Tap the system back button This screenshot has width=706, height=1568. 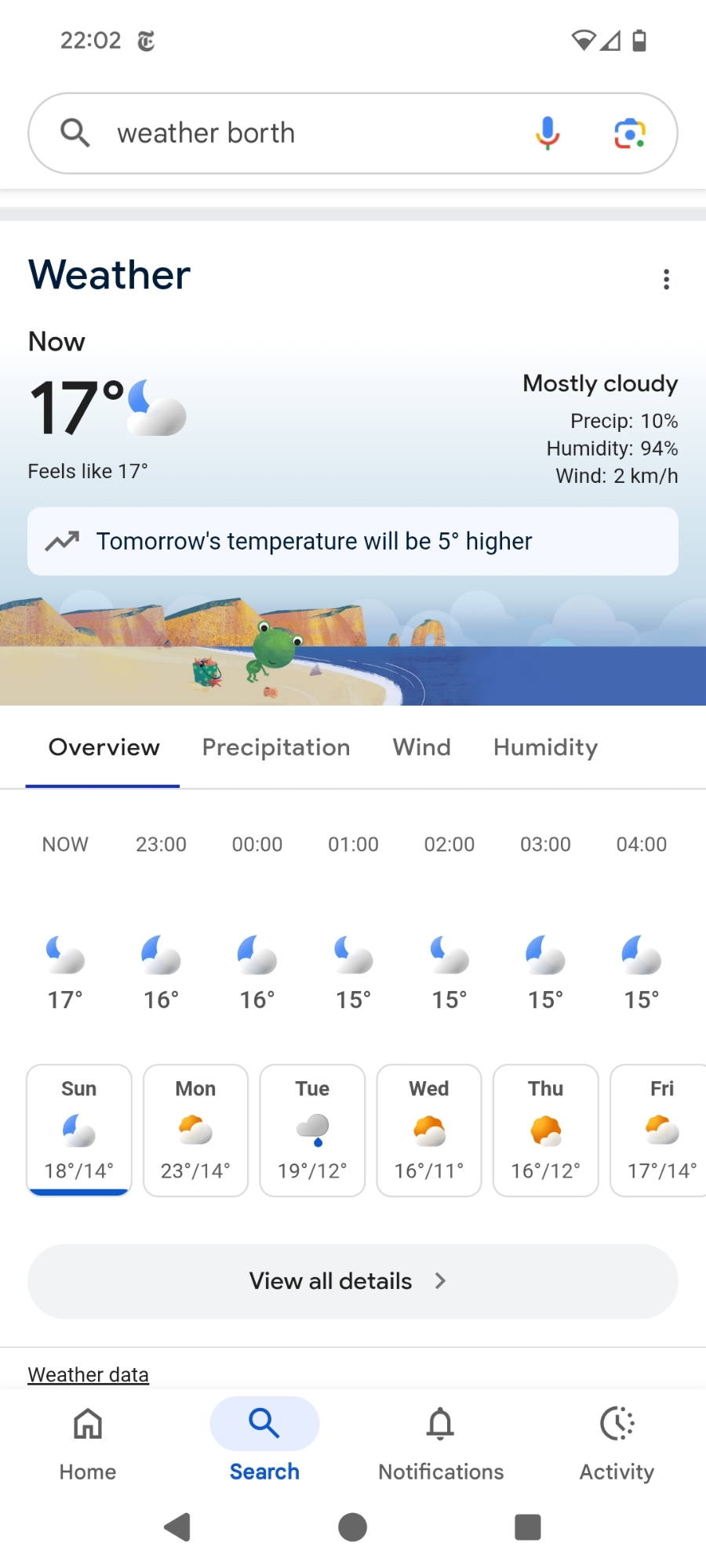(178, 1526)
